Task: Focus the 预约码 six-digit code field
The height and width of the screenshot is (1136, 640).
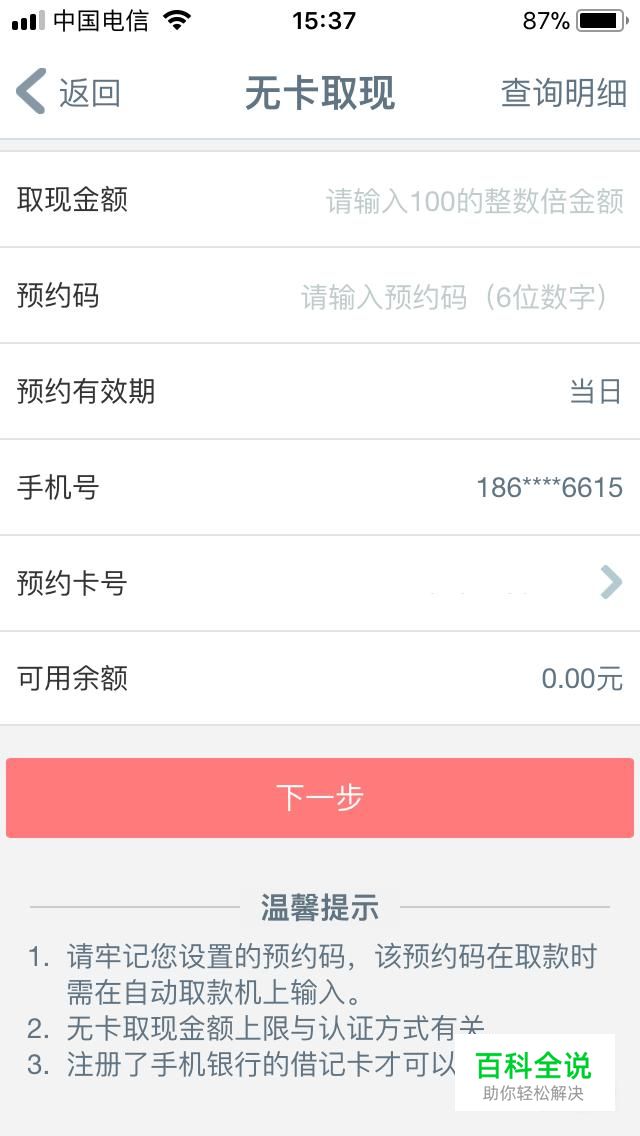Action: tap(320, 296)
